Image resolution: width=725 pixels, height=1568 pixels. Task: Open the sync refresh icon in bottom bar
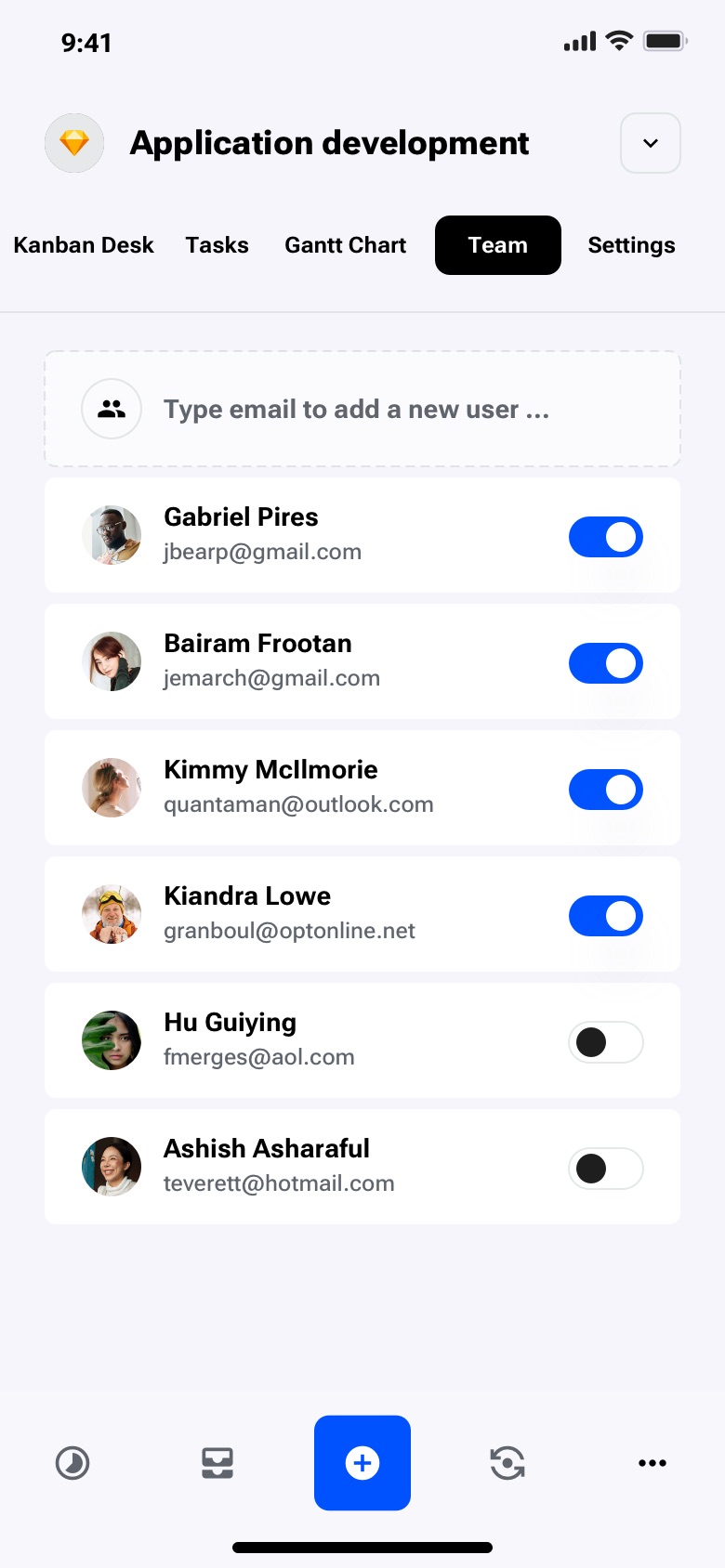507,1463
